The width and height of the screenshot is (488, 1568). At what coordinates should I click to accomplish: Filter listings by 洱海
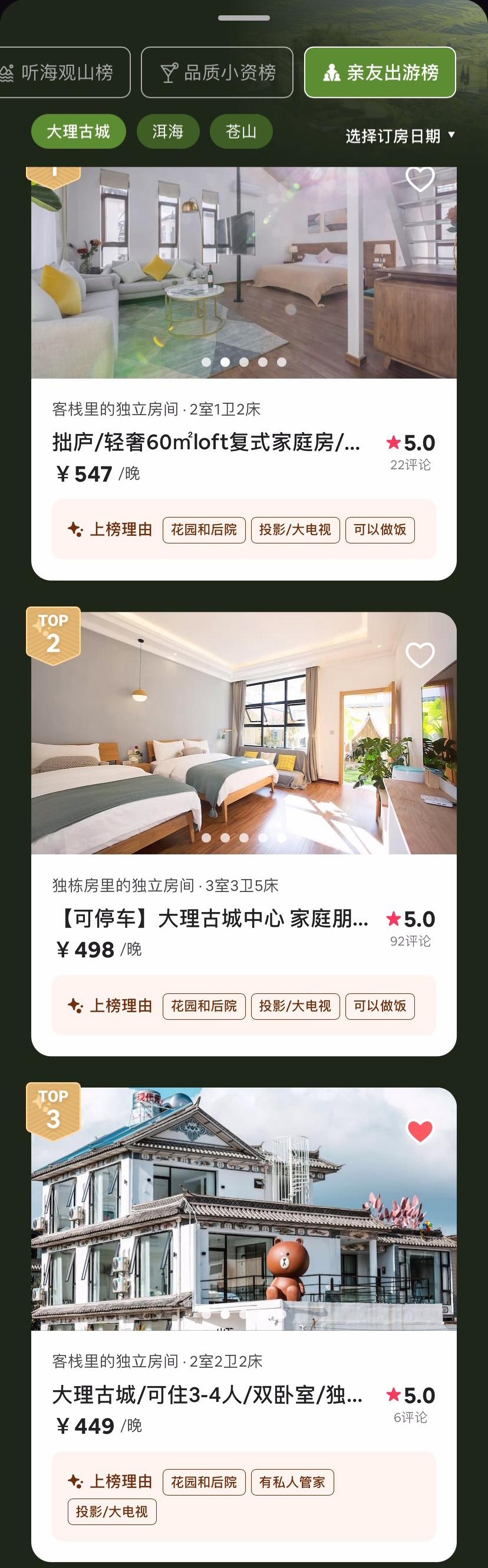(168, 132)
